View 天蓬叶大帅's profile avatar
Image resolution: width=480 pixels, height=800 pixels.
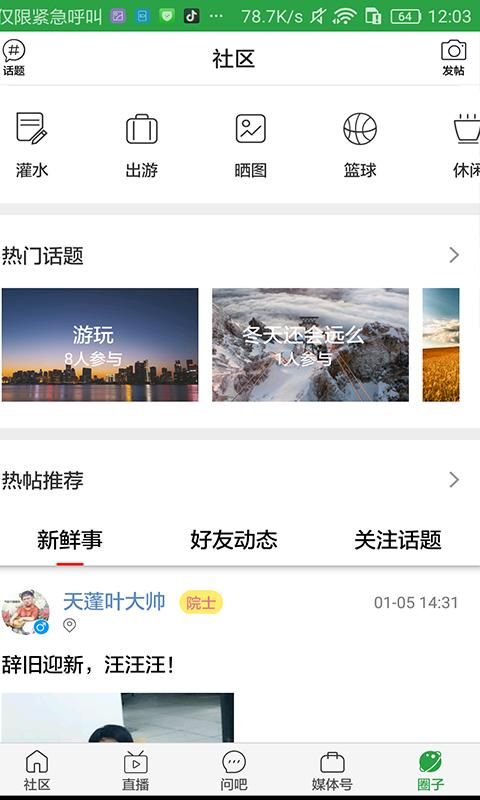tap(26, 612)
